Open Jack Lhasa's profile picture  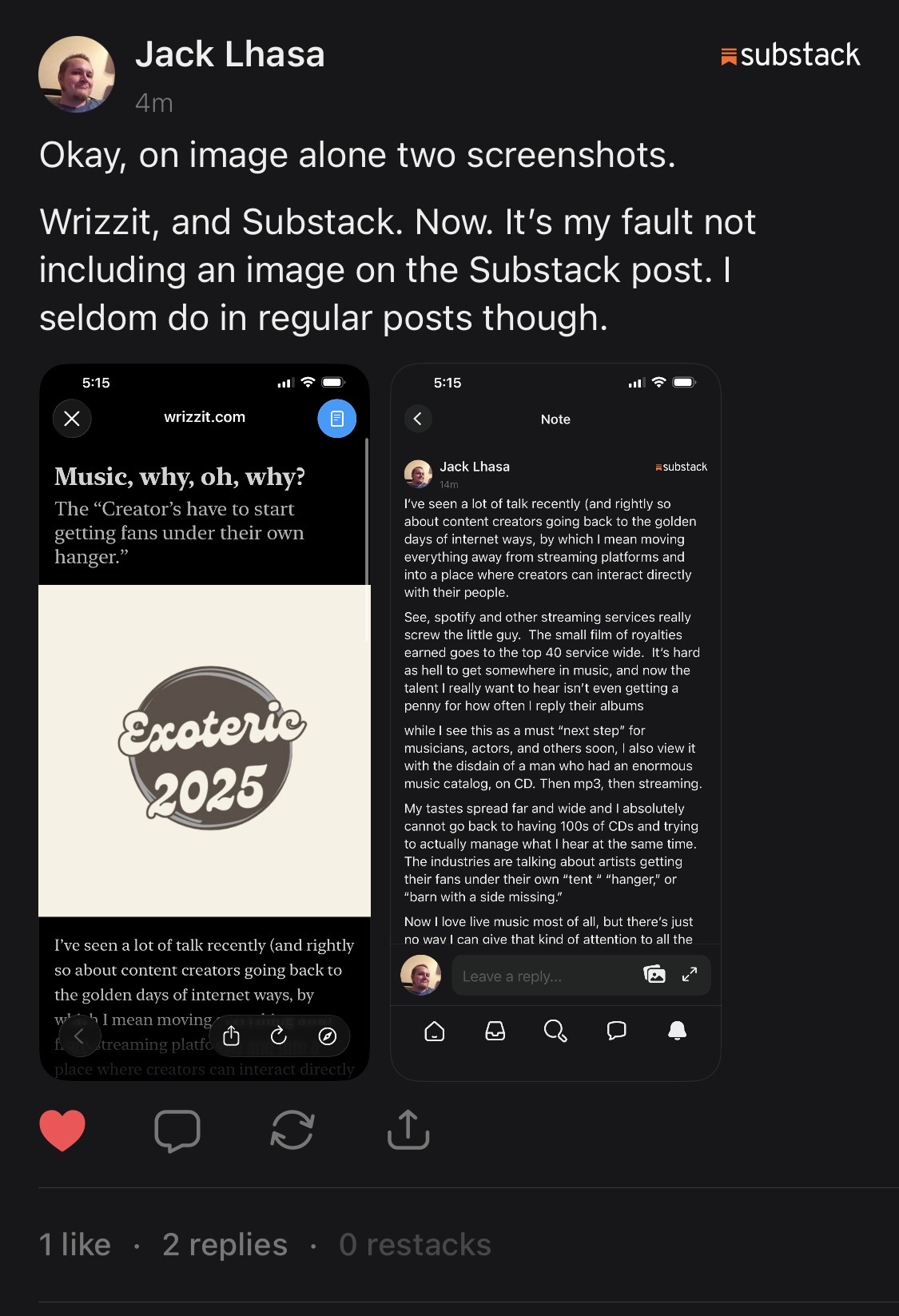(77, 74)
